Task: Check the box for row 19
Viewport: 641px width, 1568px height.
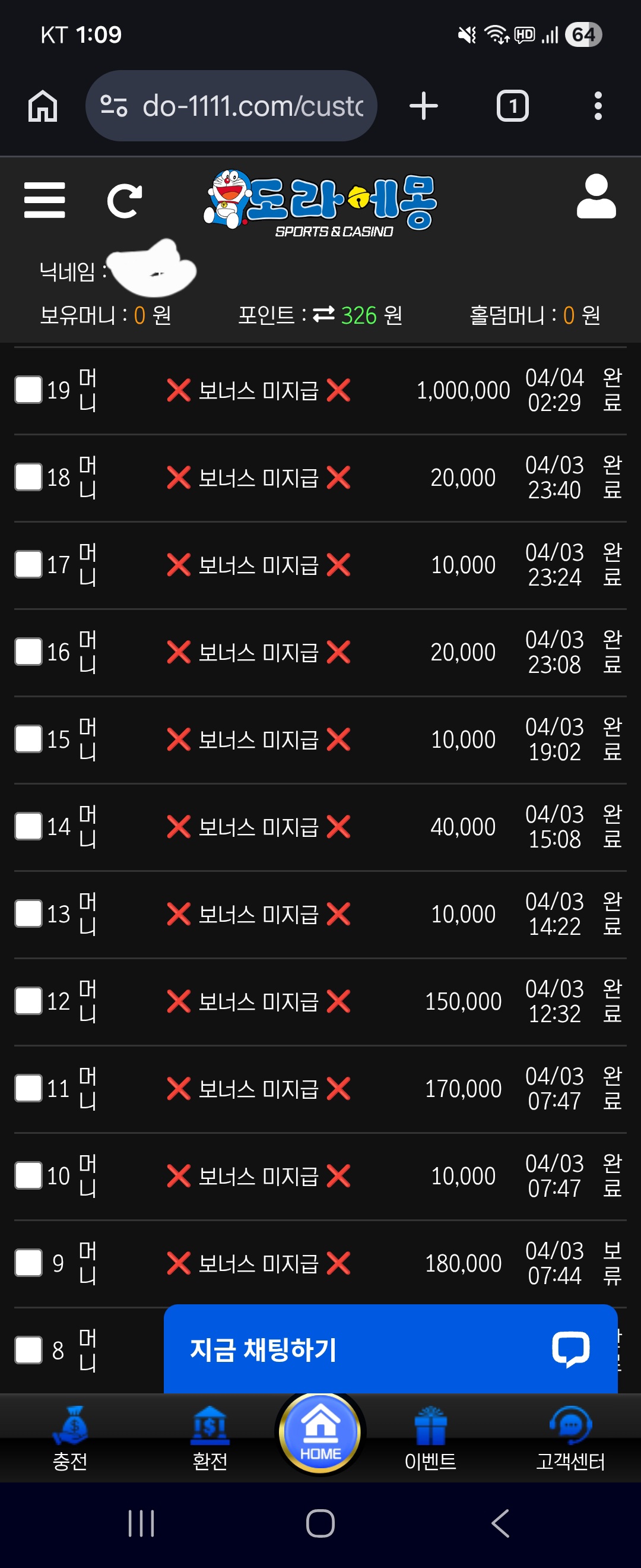Action: tap(28, 390)
